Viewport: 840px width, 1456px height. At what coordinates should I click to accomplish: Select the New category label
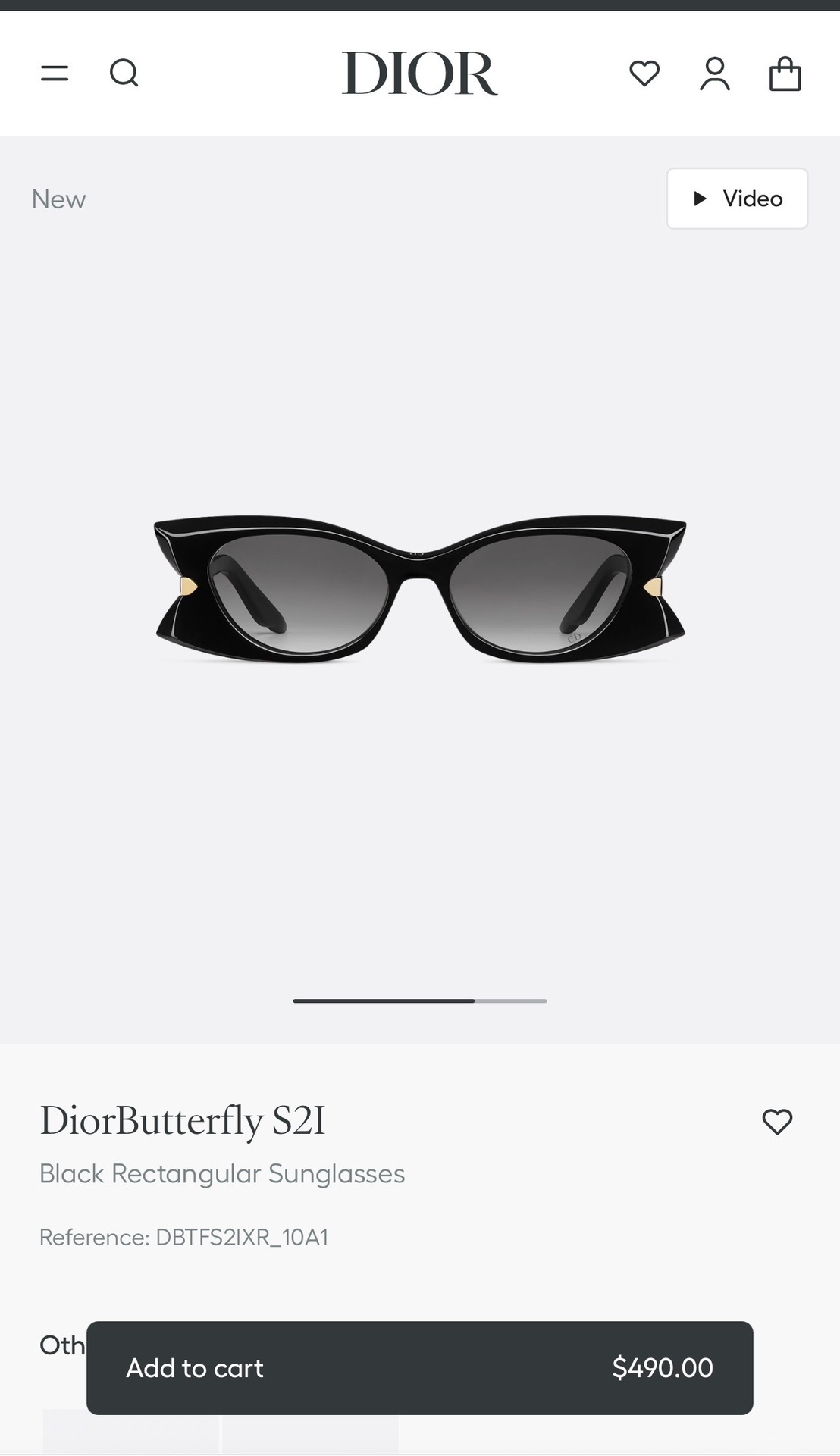tap(58, 199)
